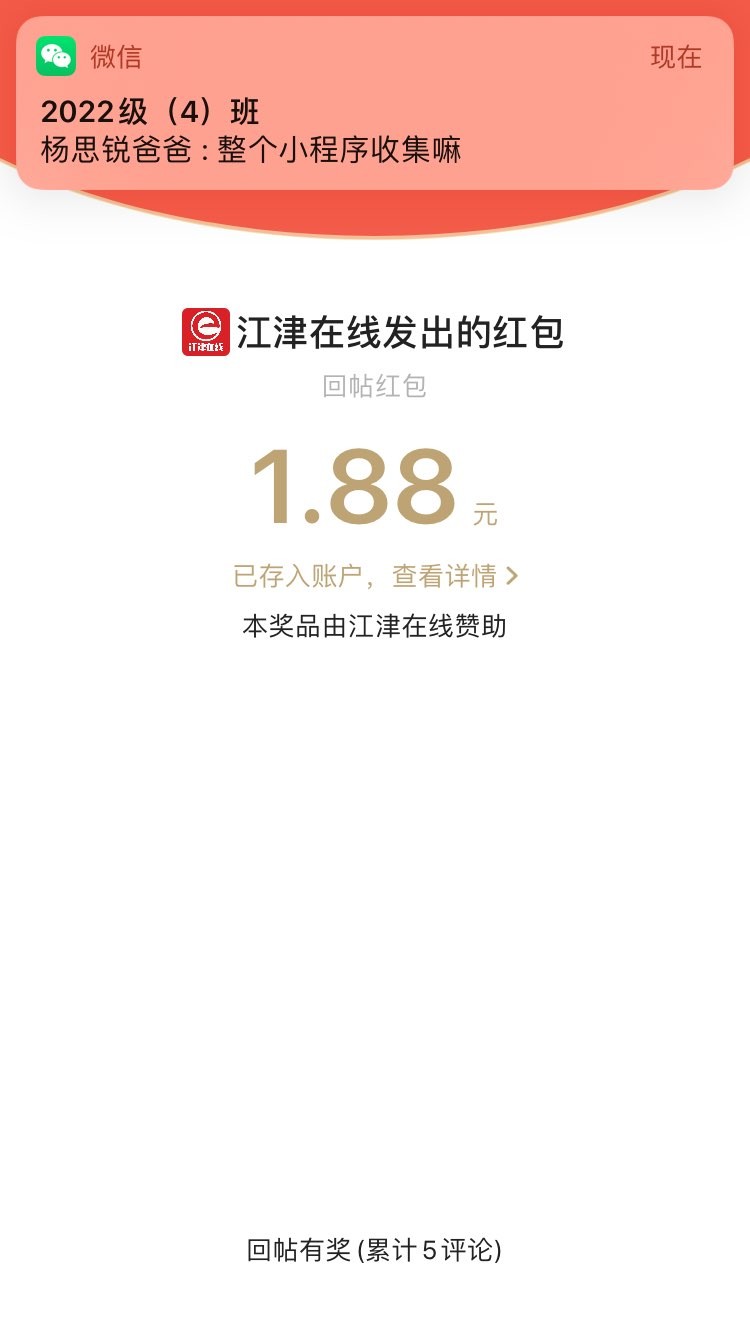Tap 已存入账户，查看详情 link
The width and height of the screenshot is (750, 1334).
[375, 576]
